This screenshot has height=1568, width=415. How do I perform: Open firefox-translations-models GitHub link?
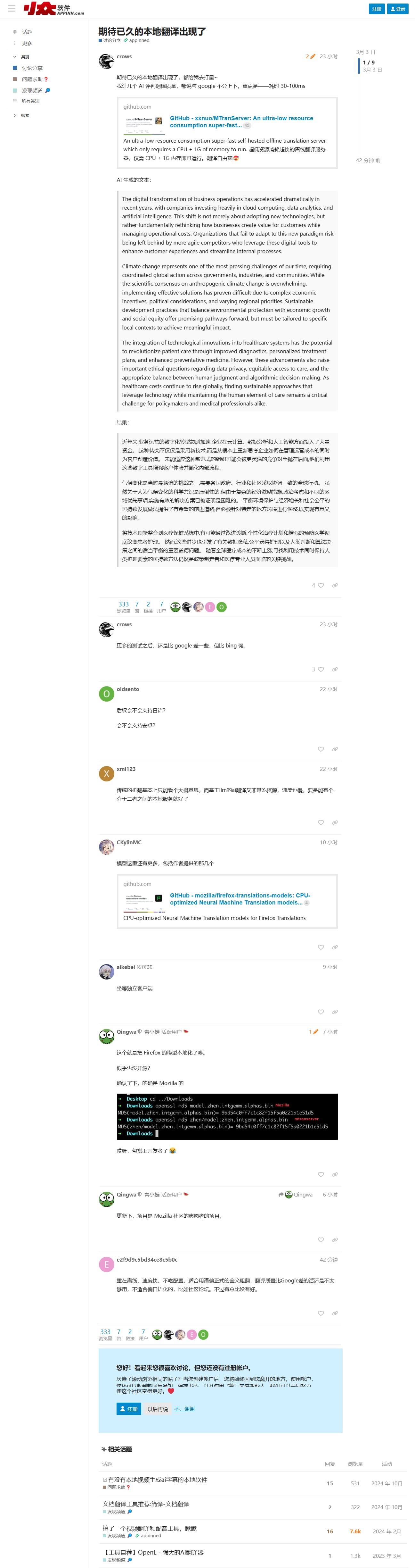tap(240, 898)
